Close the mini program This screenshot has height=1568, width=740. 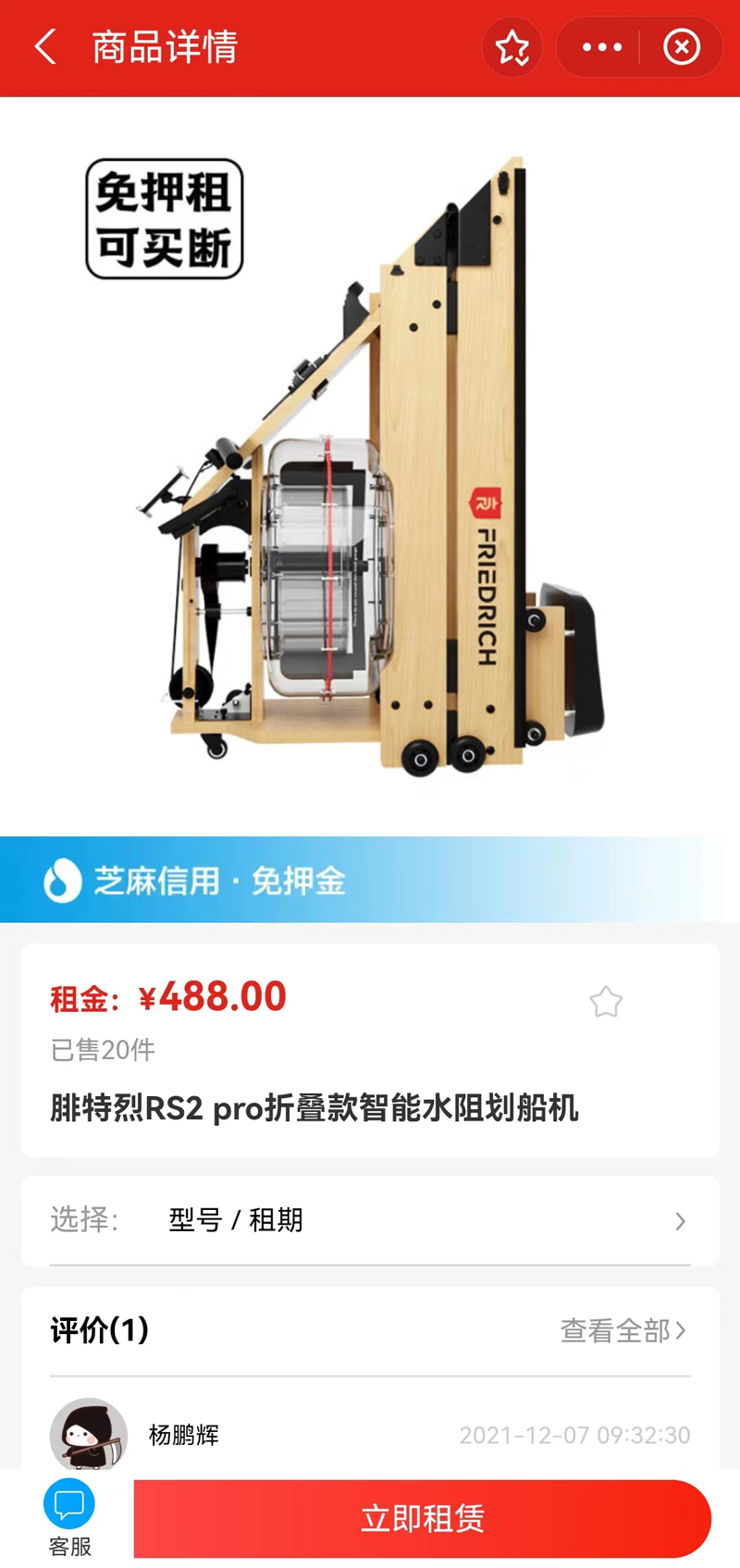pyautogui.click(x=682, y=47)
